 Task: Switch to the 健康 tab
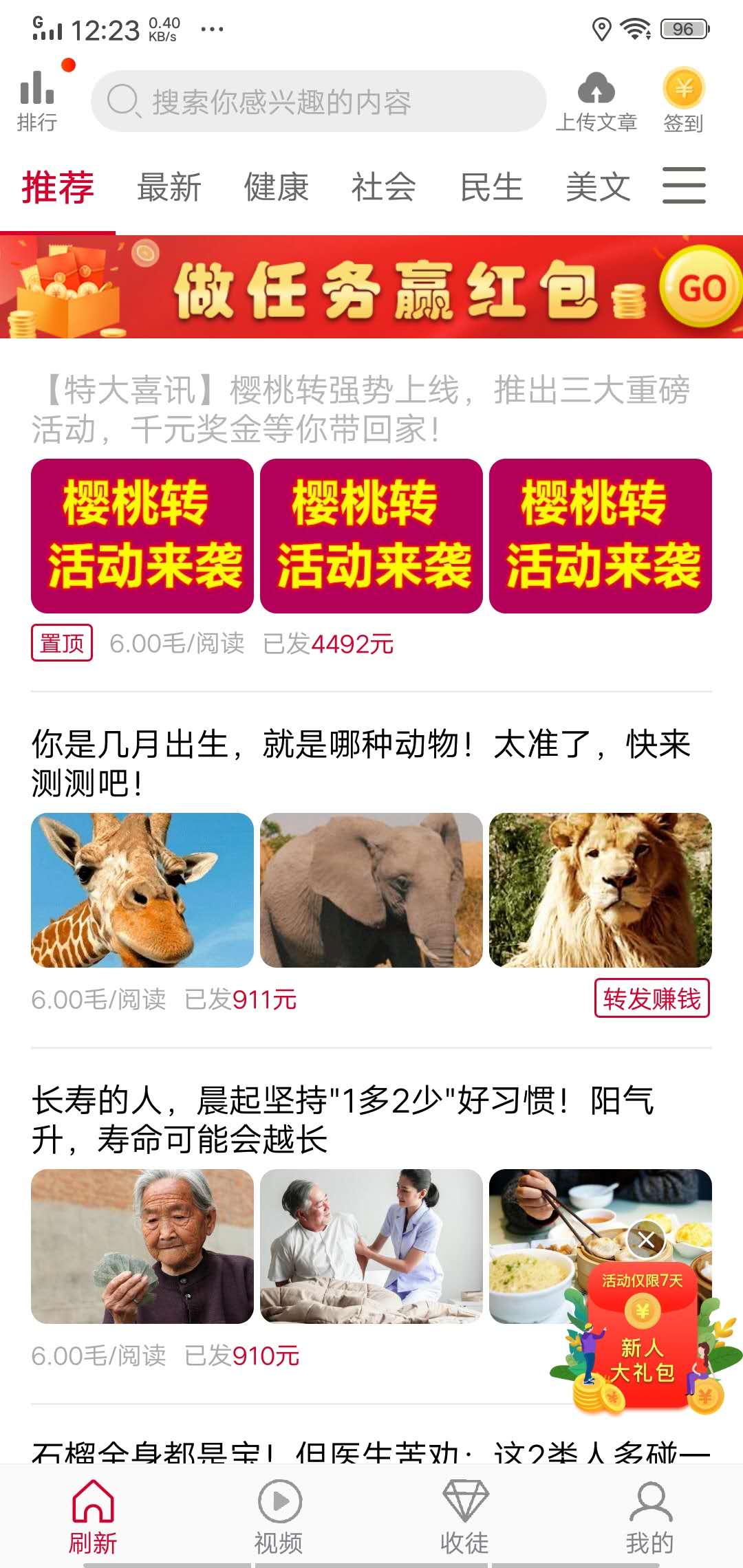pyautogui.click(x=276, y=186)
